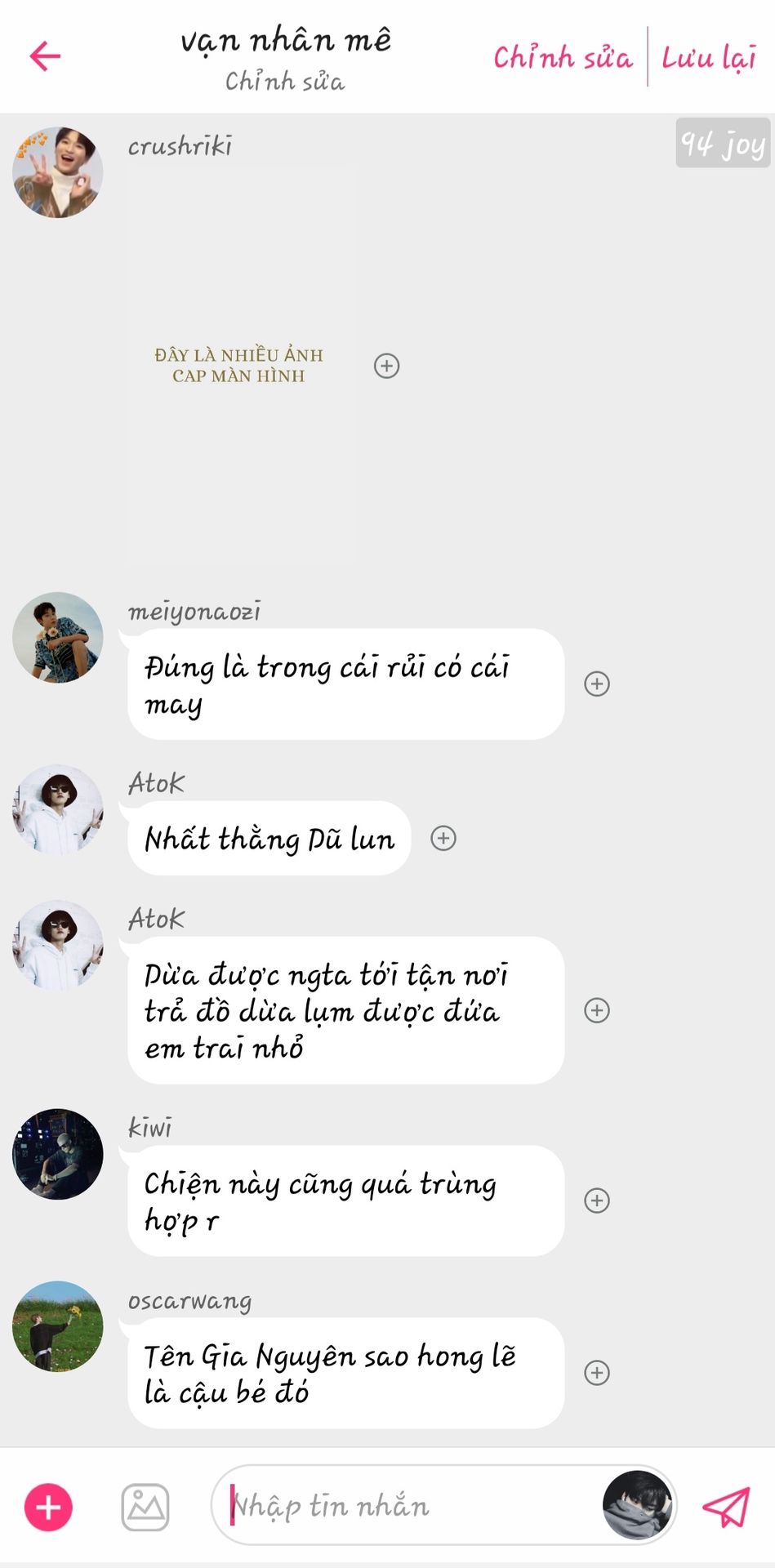Tap the Chỉnh sửa button in header
The width and height of the screenshot is (775, 1568).
(563, 57)
